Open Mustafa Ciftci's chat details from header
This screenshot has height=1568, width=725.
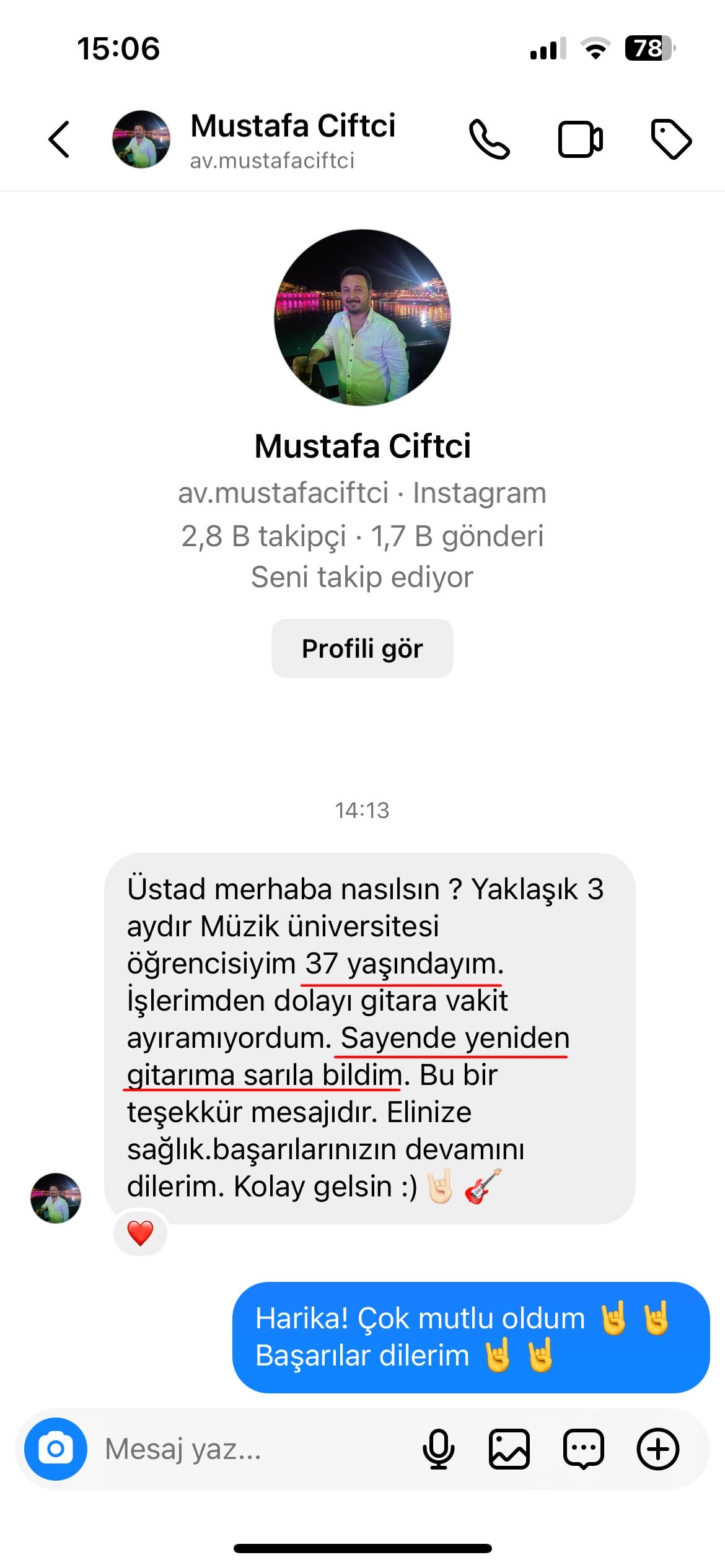coord(292,139)
